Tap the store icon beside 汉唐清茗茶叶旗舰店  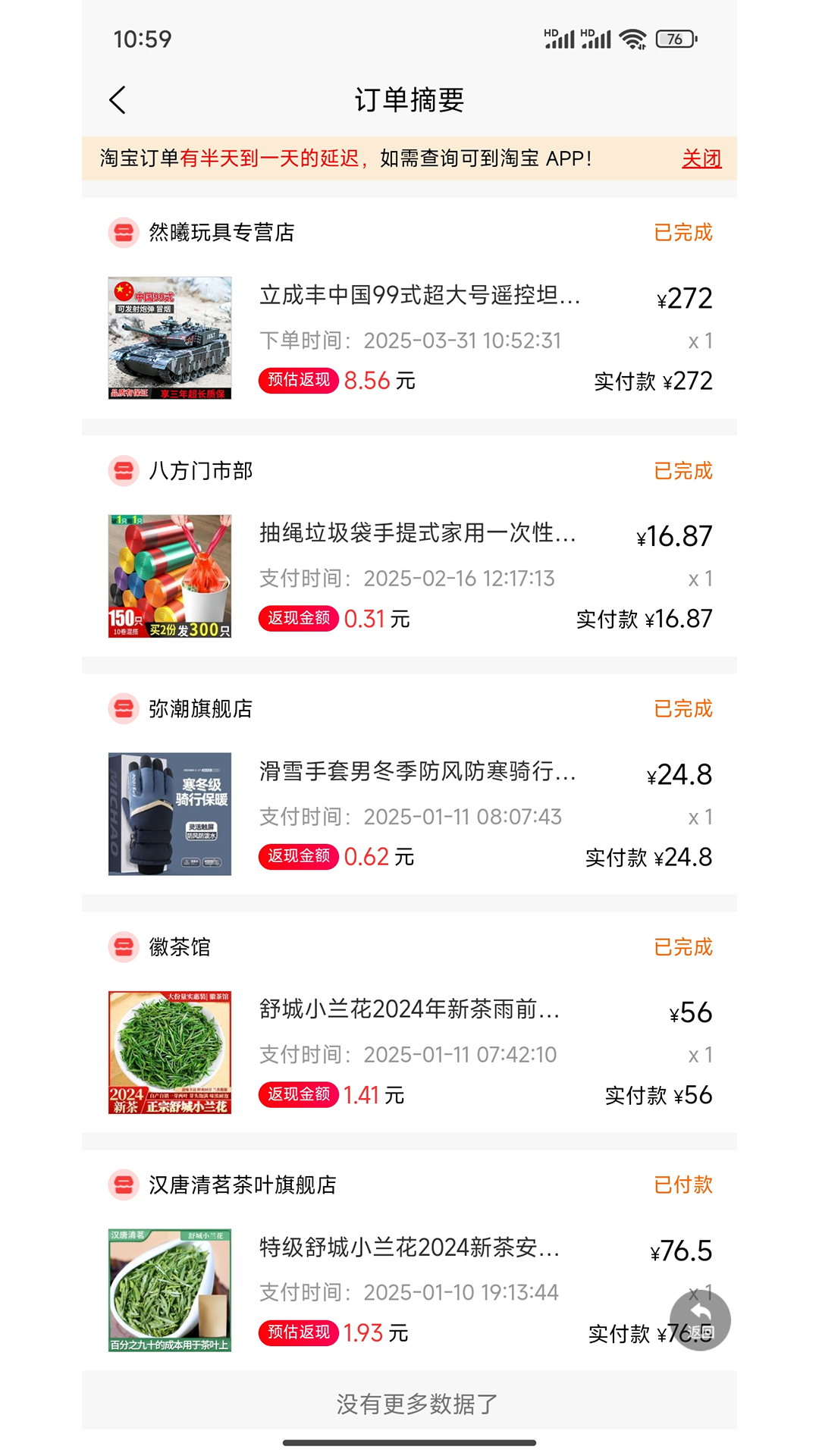click(x=122, y=1185)
